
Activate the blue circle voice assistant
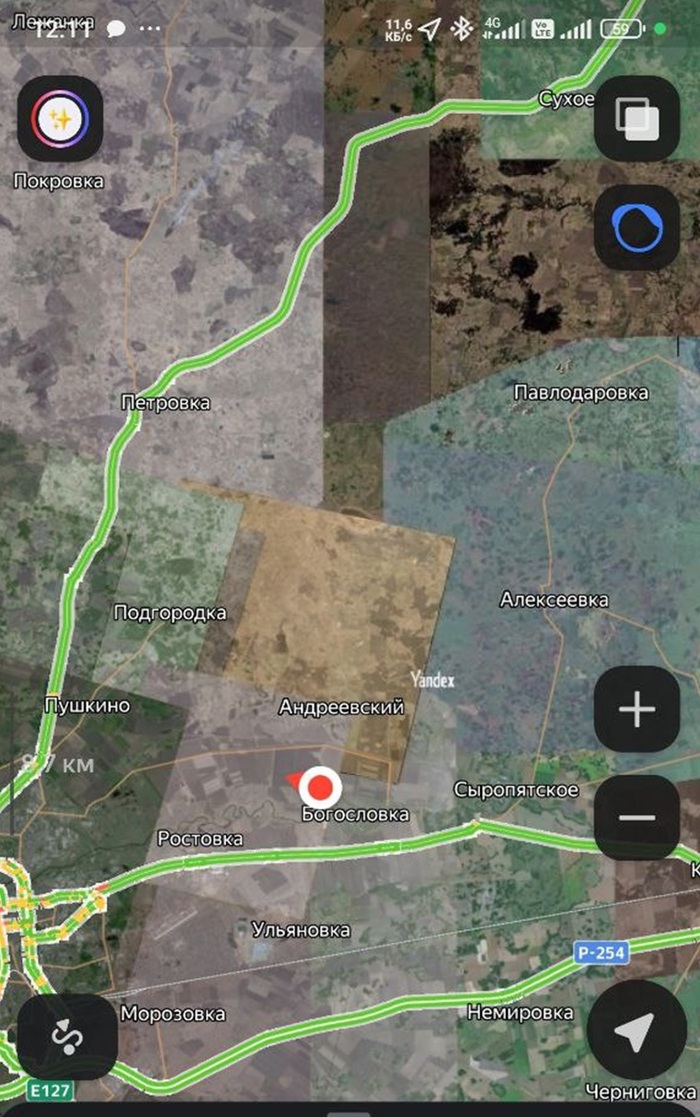(x=637, y=228)
